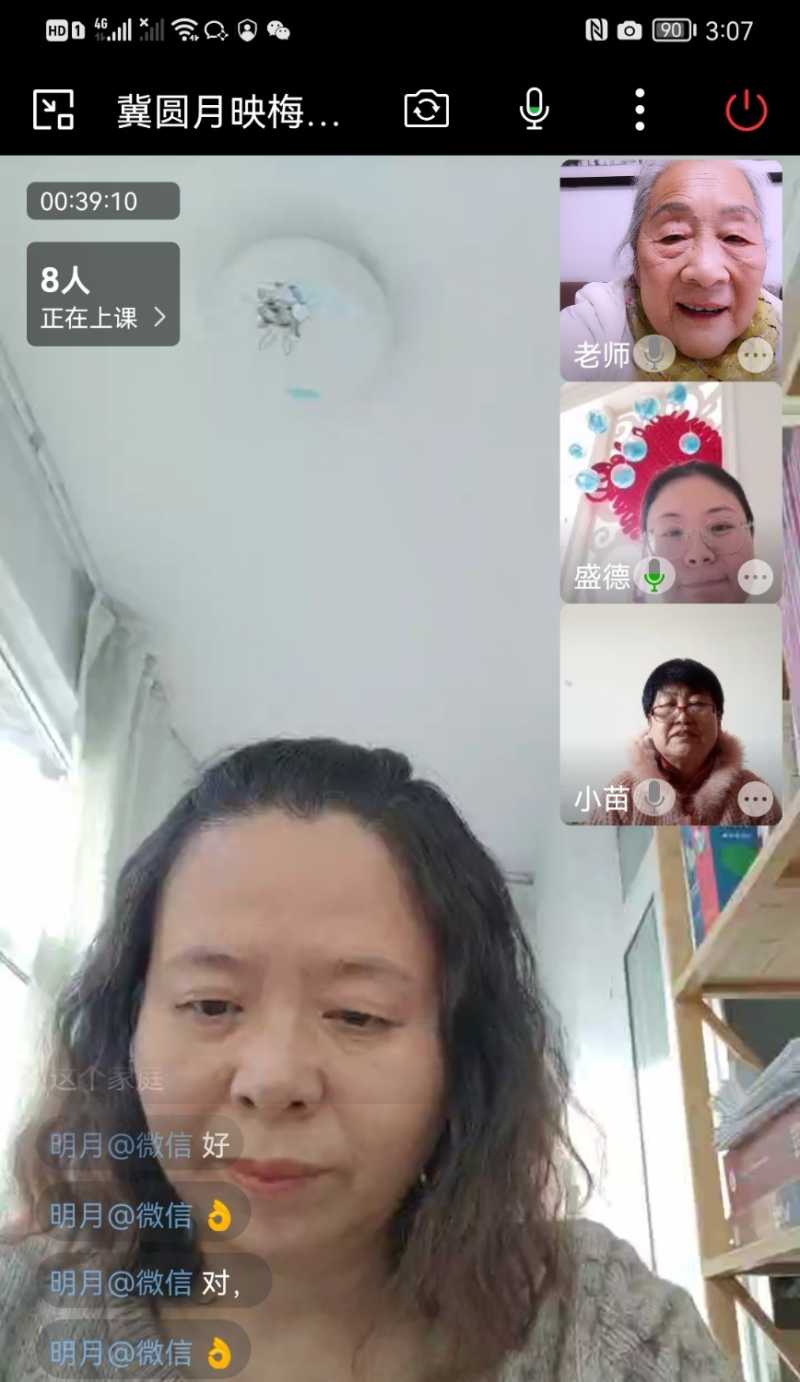
Task: Open 老师's more options via the ellipsis button
Action: pyautogui.click(x=755, y=355)
